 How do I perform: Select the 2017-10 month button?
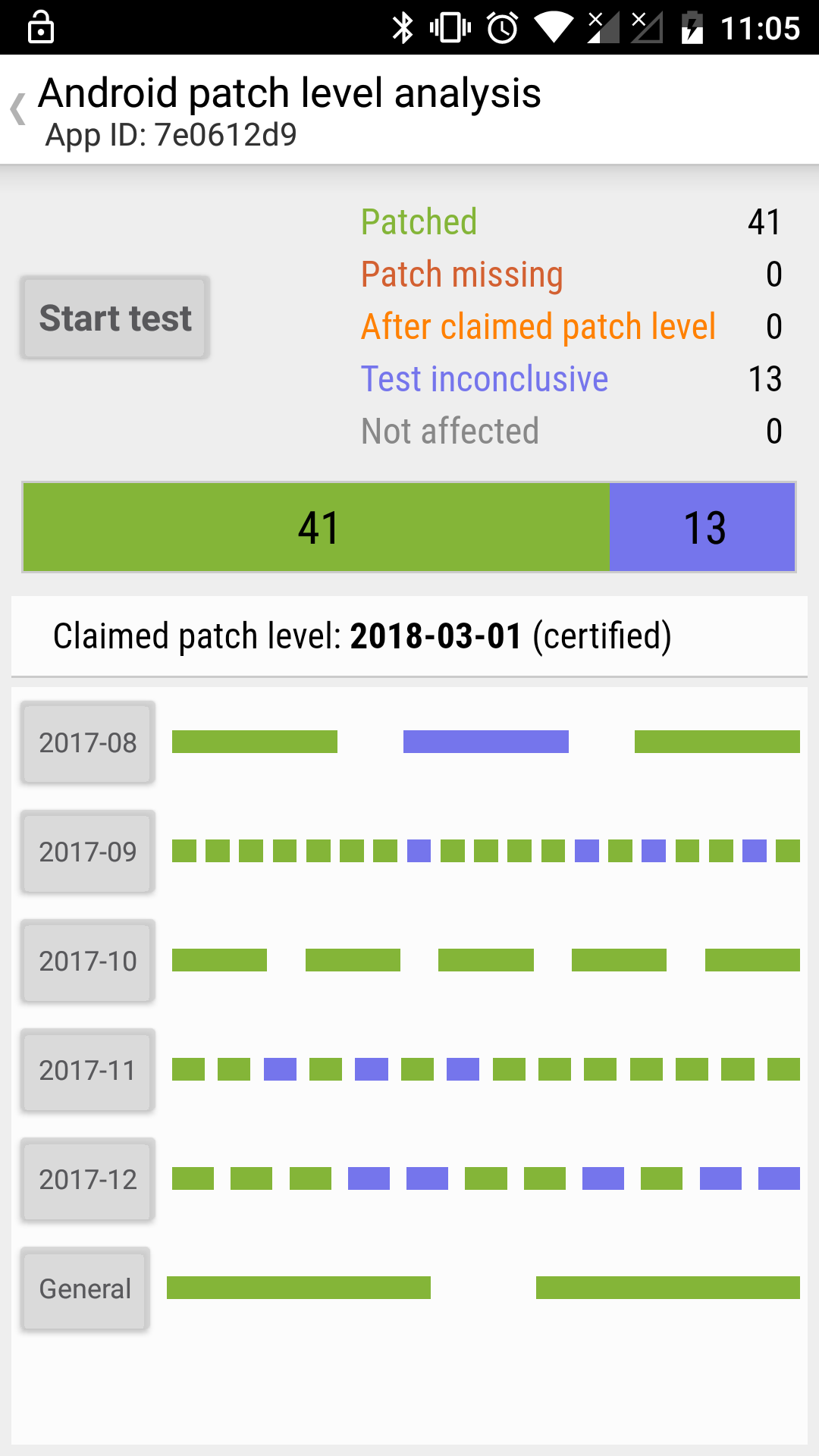[x=88, y=961]
